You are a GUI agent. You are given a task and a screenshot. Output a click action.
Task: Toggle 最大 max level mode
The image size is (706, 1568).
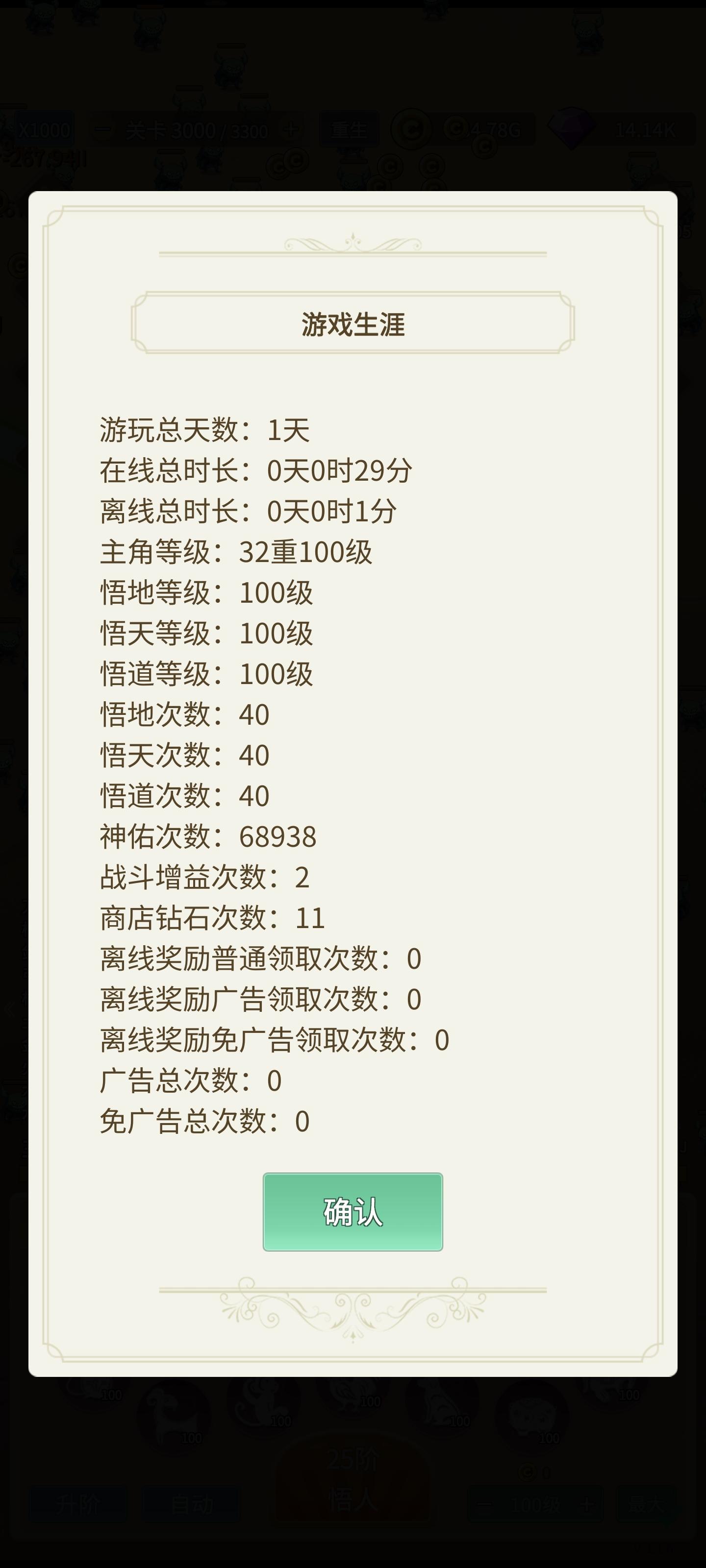point(646,1502)
